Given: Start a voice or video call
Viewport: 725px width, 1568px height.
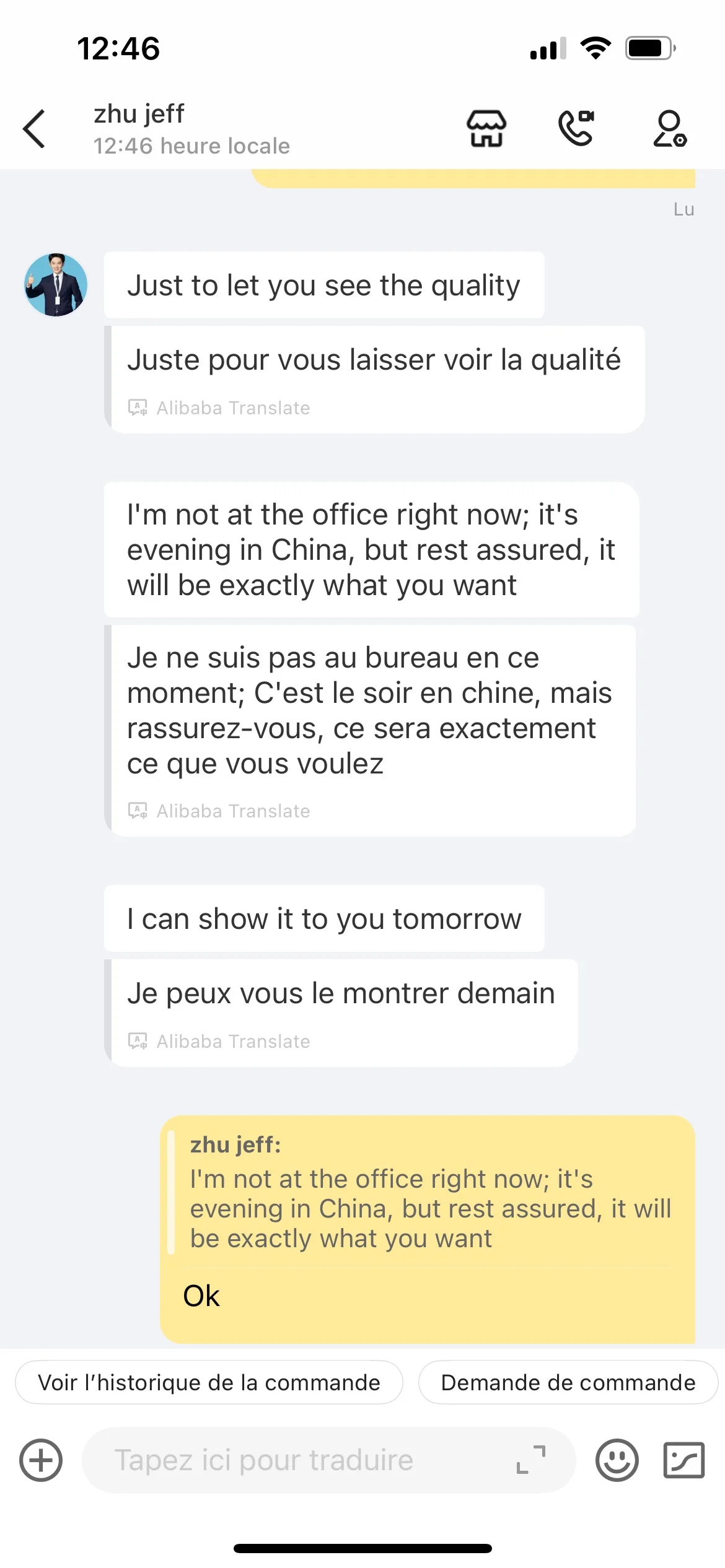Looking at the screenshot, I should point(576,128).
